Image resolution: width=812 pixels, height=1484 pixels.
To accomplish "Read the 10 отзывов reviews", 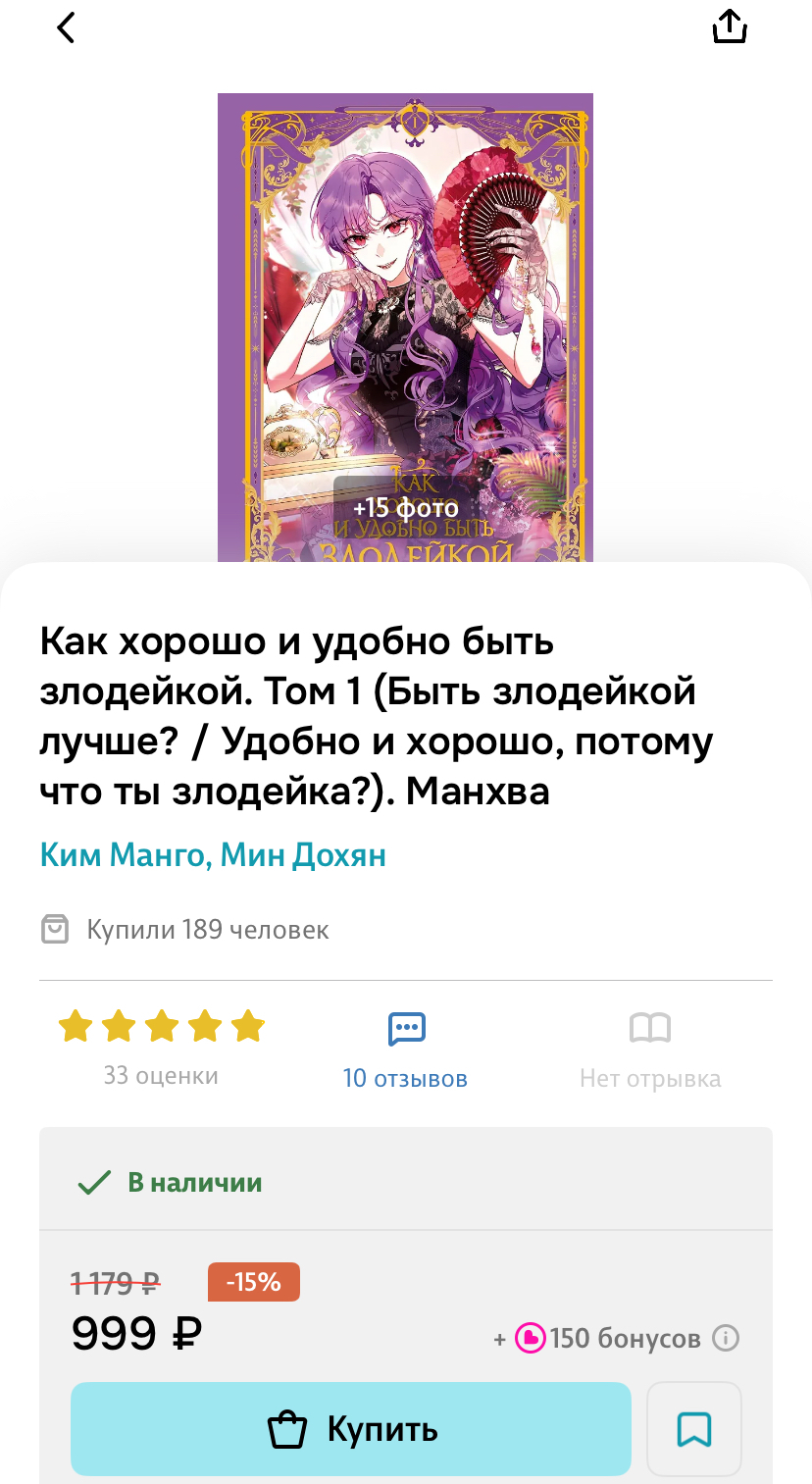I will click(405, 1049).
